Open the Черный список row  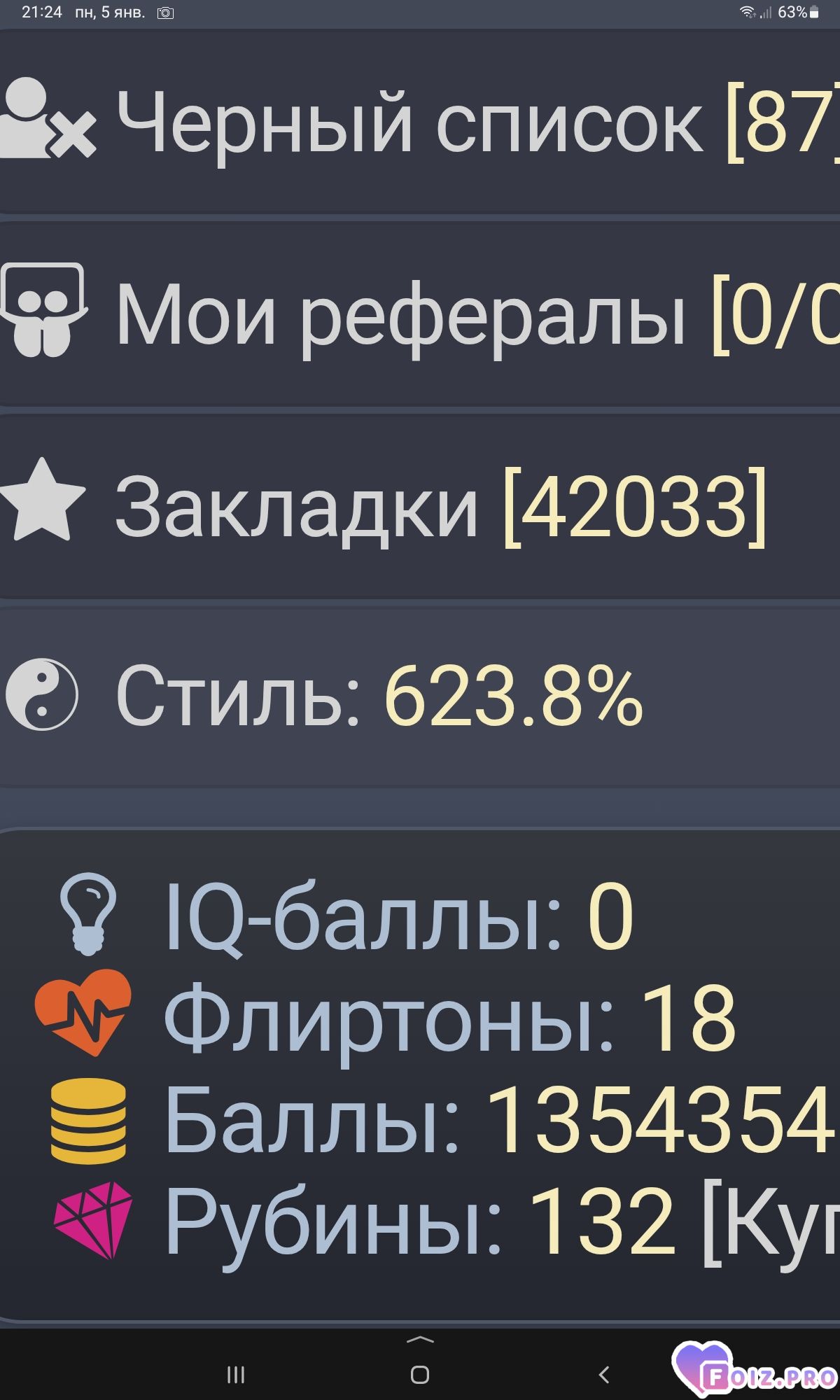[x=420, y=123]
